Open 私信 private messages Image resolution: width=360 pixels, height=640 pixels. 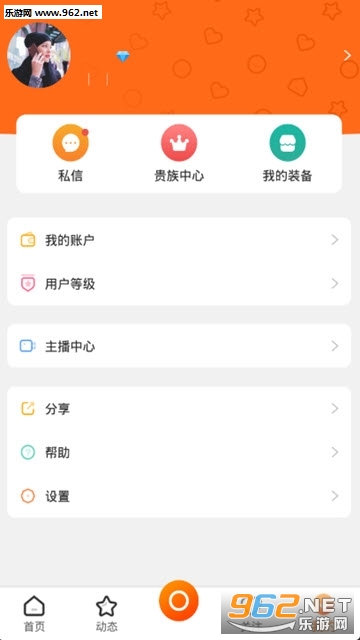pyautogui.click(x=70, y=153)
